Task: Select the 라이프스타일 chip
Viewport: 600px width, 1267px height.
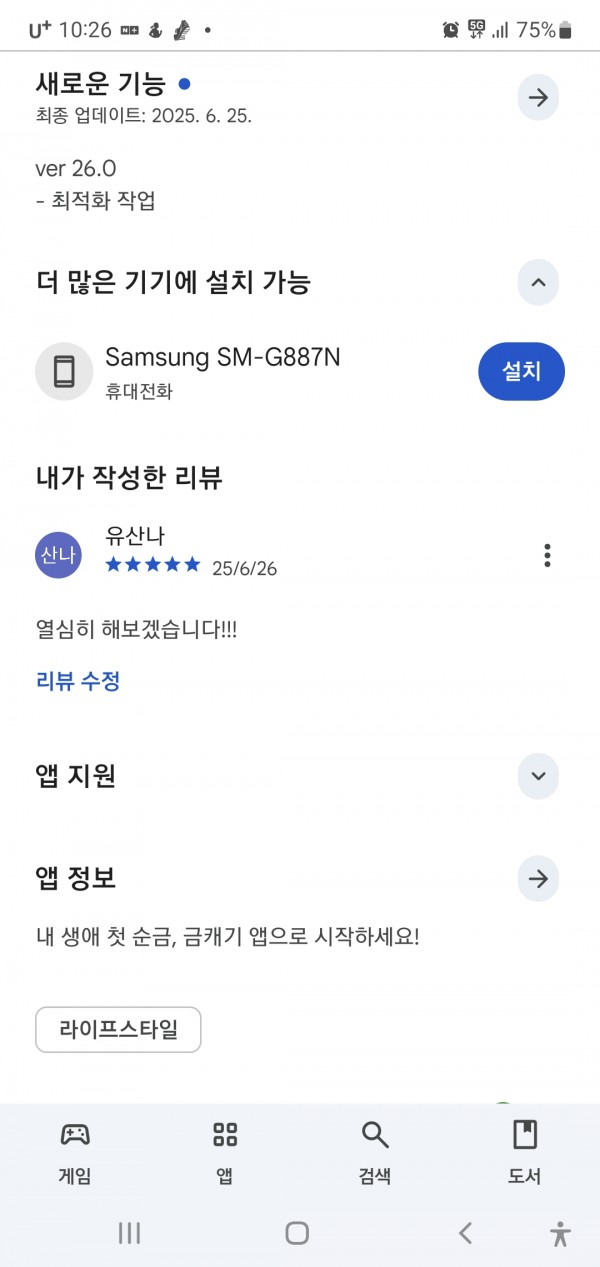Action: pyautogui.click(x=118, y=1029)
